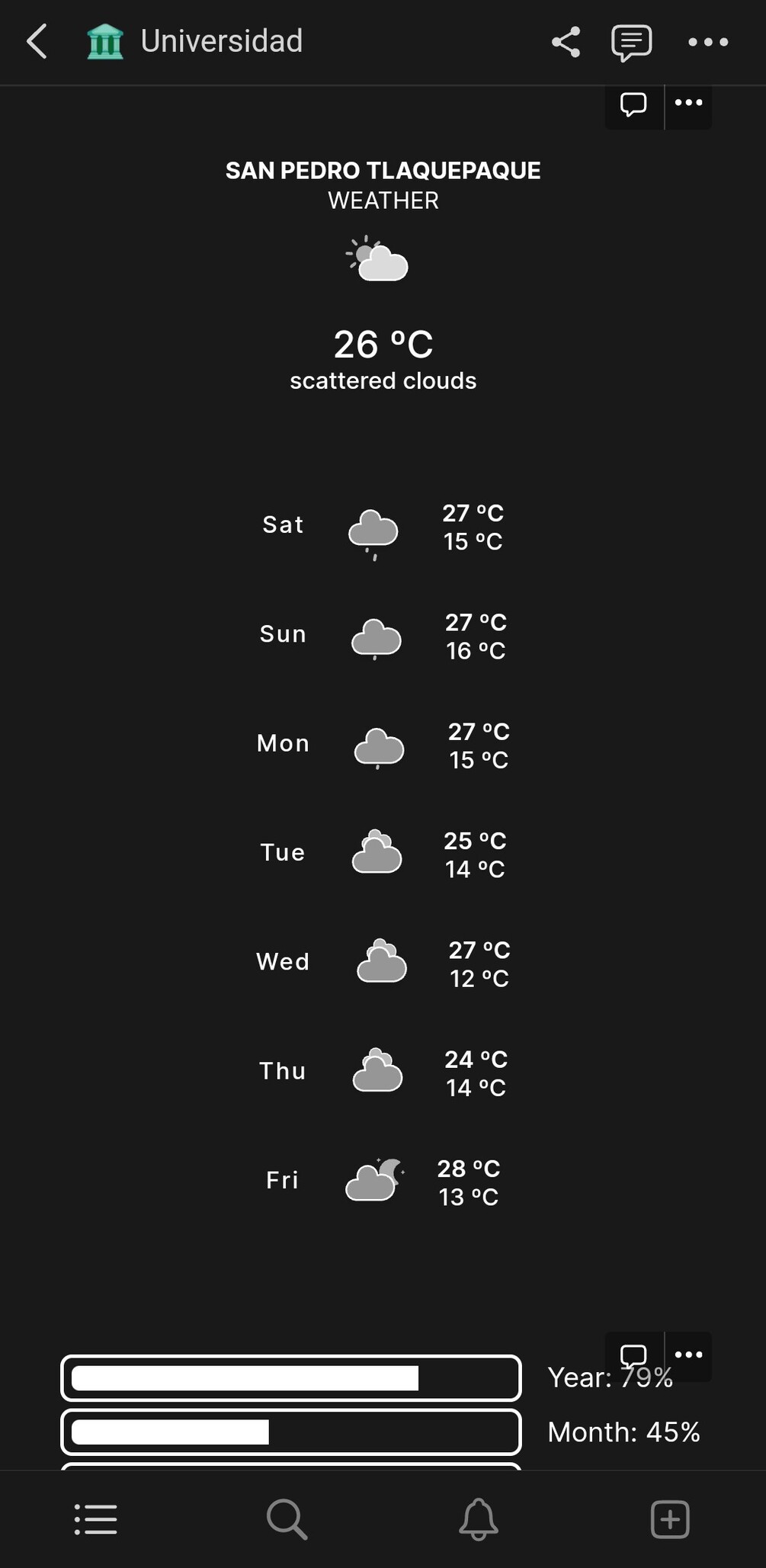The height and width of the screenshot is (1568, 766).
Task: Create a new page
Action: [670, 1519]
